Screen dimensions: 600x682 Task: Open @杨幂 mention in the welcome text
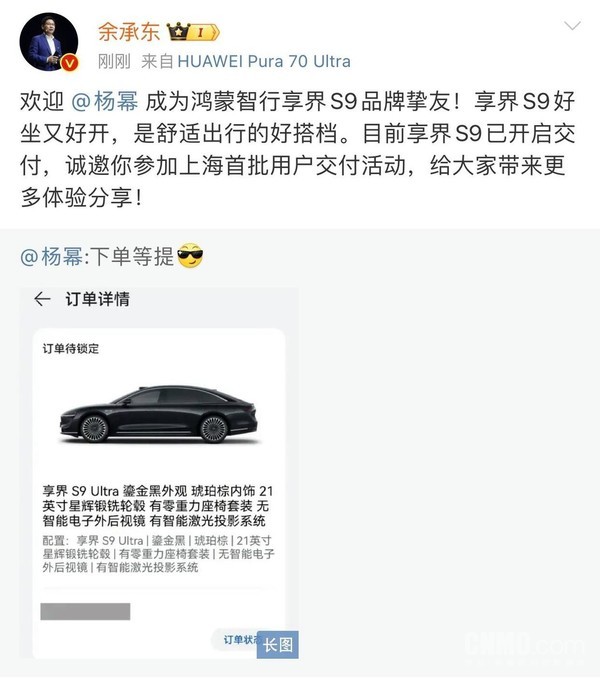(109, 102)
